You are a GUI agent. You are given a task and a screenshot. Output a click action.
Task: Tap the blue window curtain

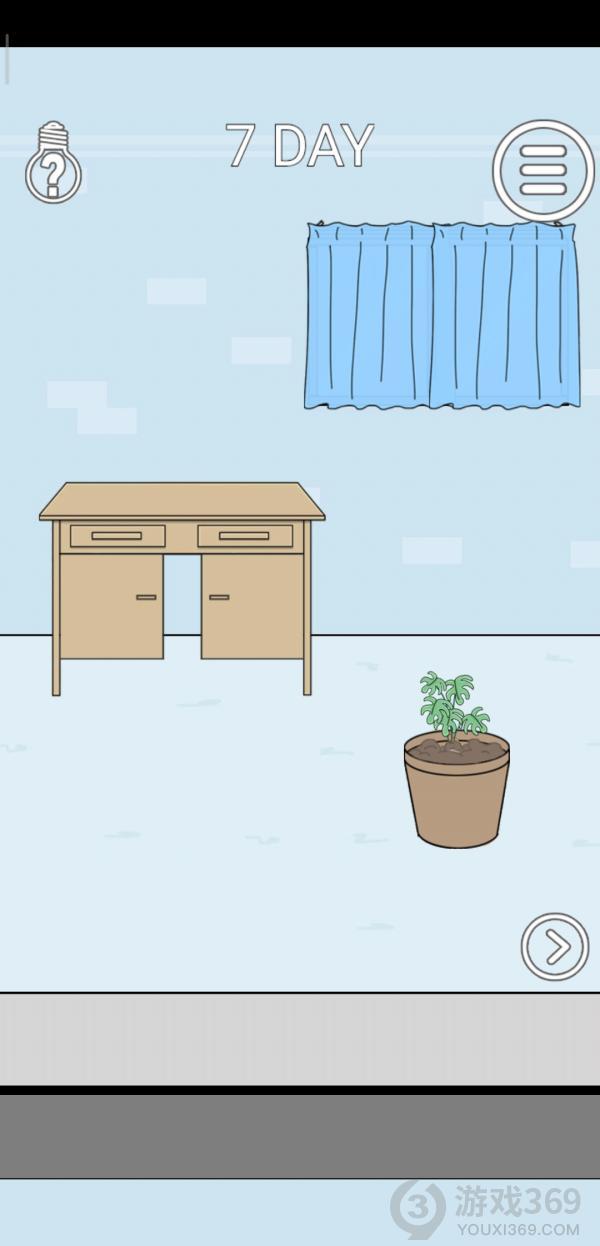point(441,315)
